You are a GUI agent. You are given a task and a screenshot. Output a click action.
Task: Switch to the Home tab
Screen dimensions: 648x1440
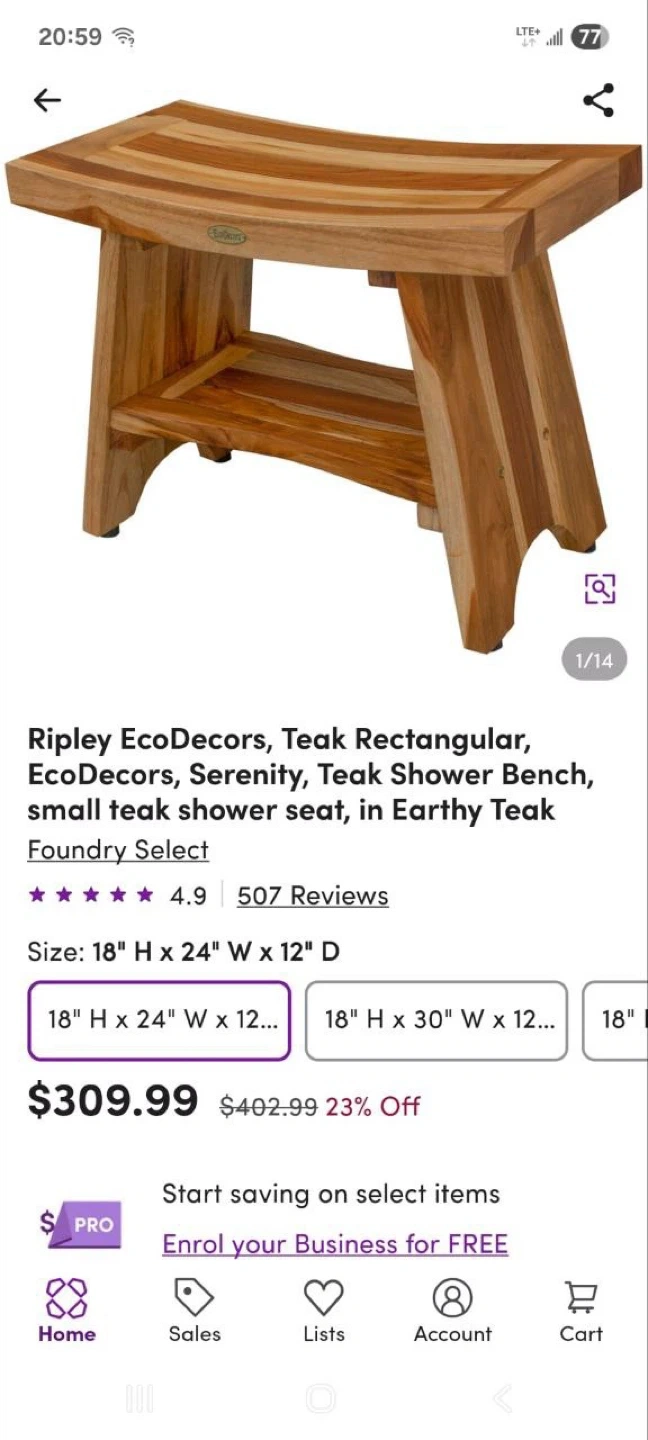tap(67, 1311)
